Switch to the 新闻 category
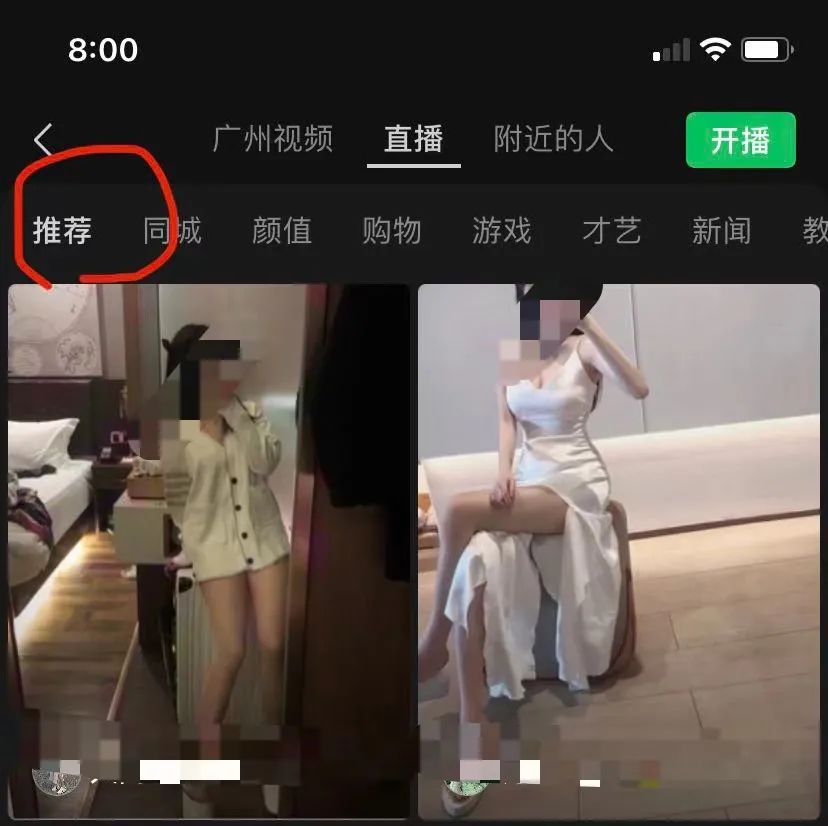 [721, 231]
